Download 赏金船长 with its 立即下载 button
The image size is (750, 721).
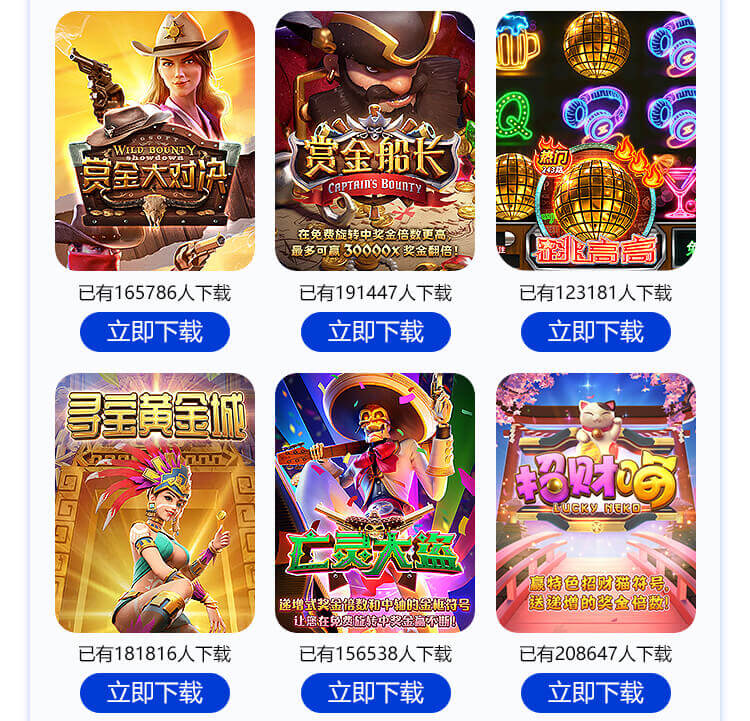(375, 332)
